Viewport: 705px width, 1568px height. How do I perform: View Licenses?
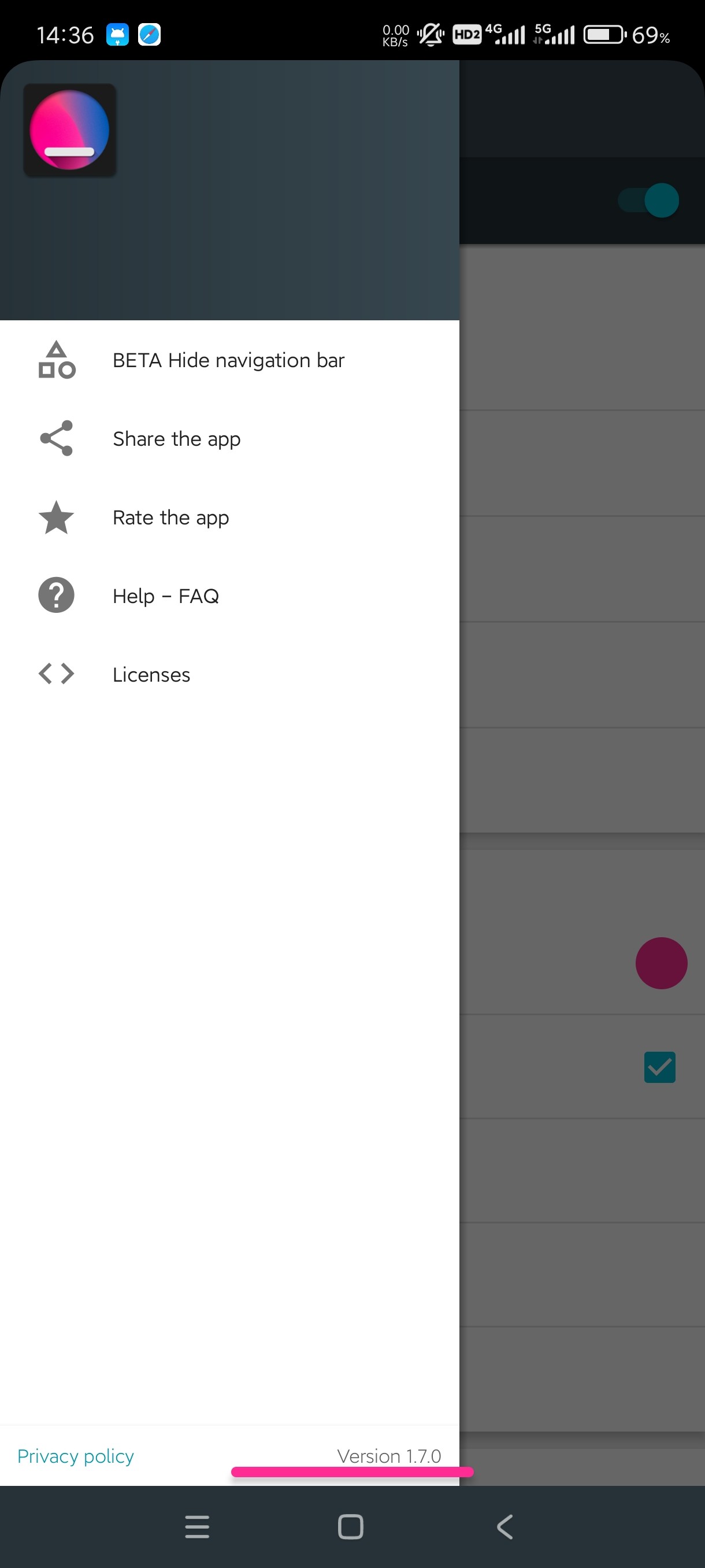[x=229, y=674]
